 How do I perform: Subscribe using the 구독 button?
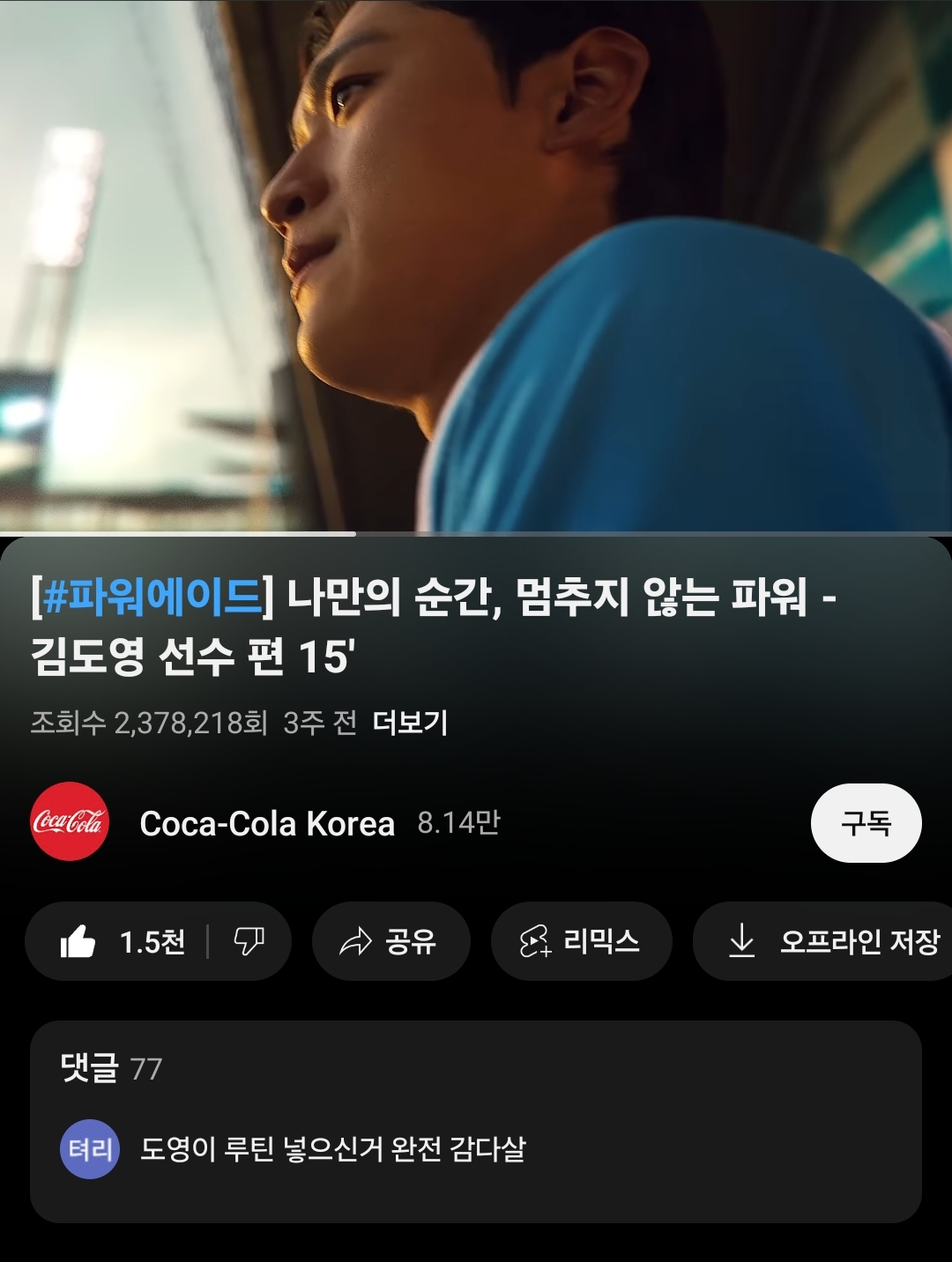tap(866, 823)
